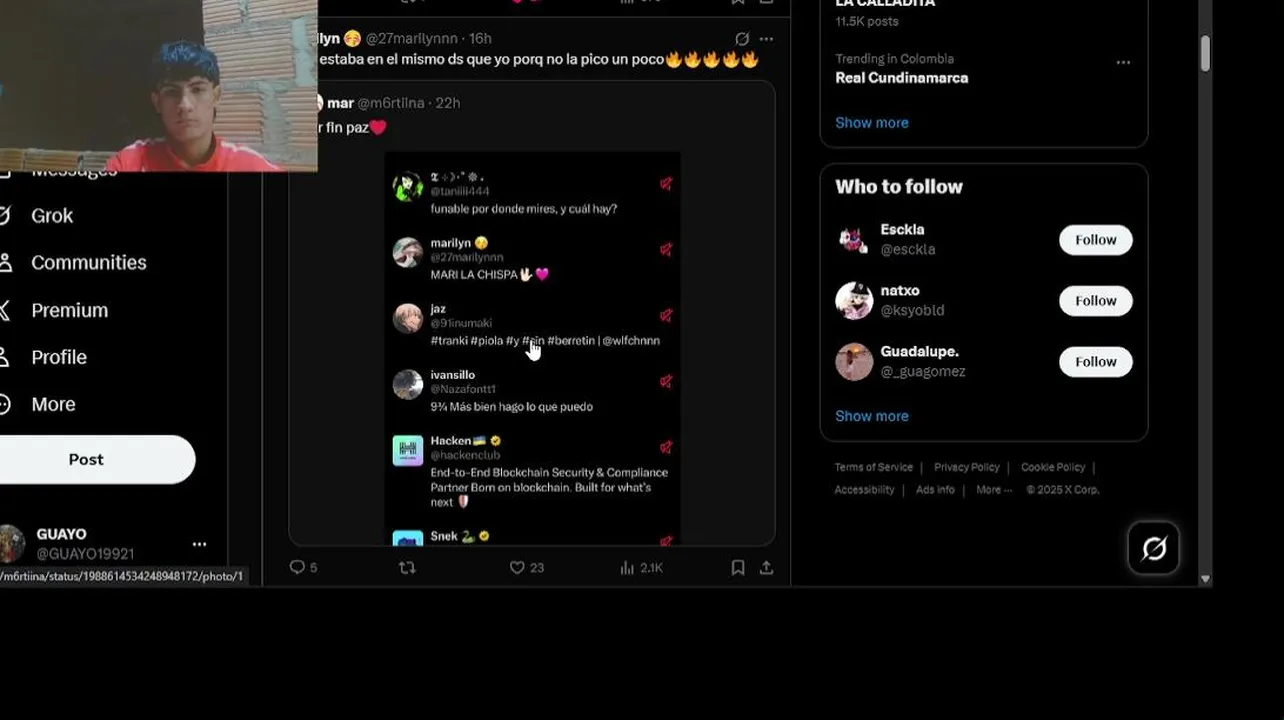Follow Guadalupe.
The width and height of the screenshot is (1284, 720).
click(1095, 362)
